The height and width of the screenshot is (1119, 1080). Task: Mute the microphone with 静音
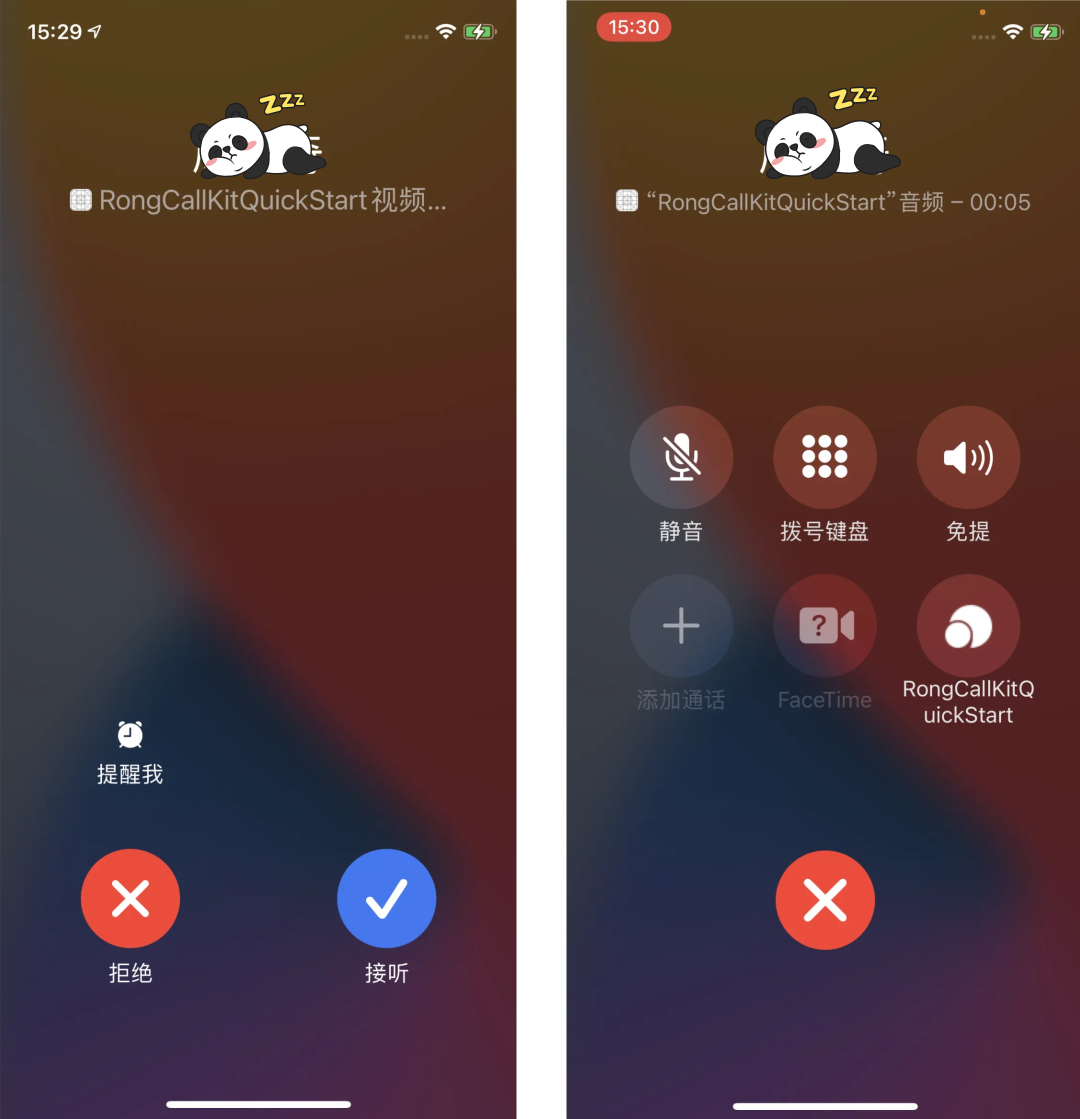[681, 457]
